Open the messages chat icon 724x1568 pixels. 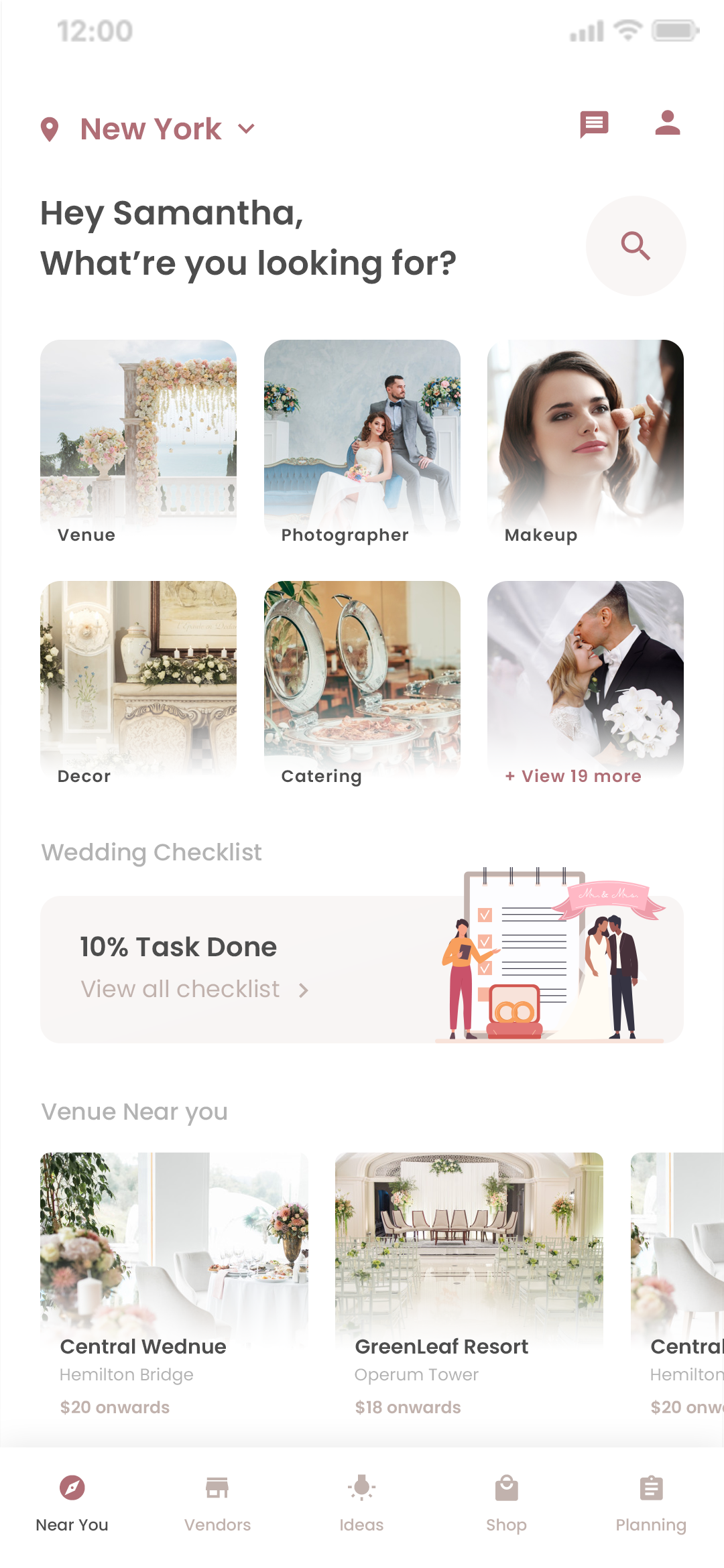pos(593,125)
